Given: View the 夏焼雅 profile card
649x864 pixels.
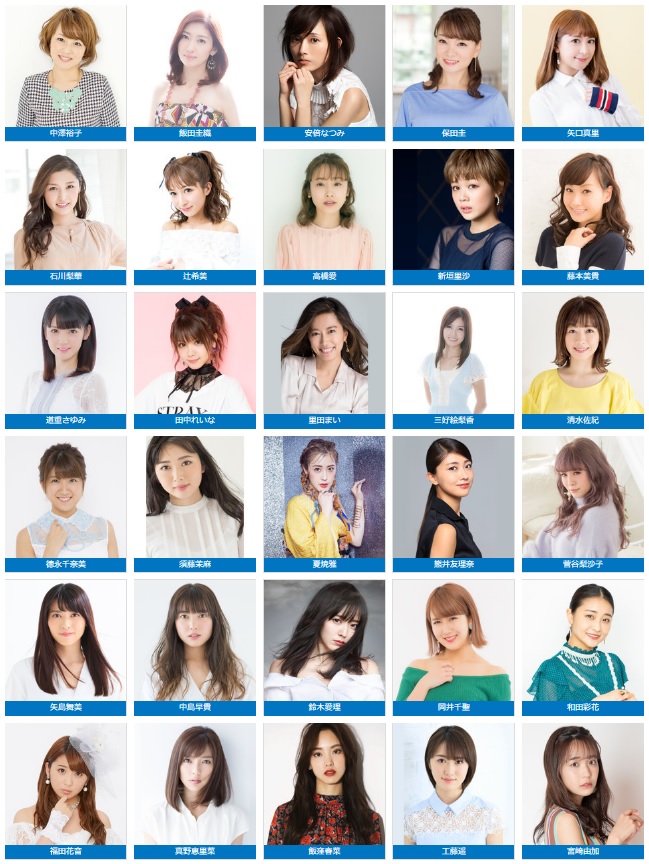Looking at the screenshot, I should [x=324, y=502].
